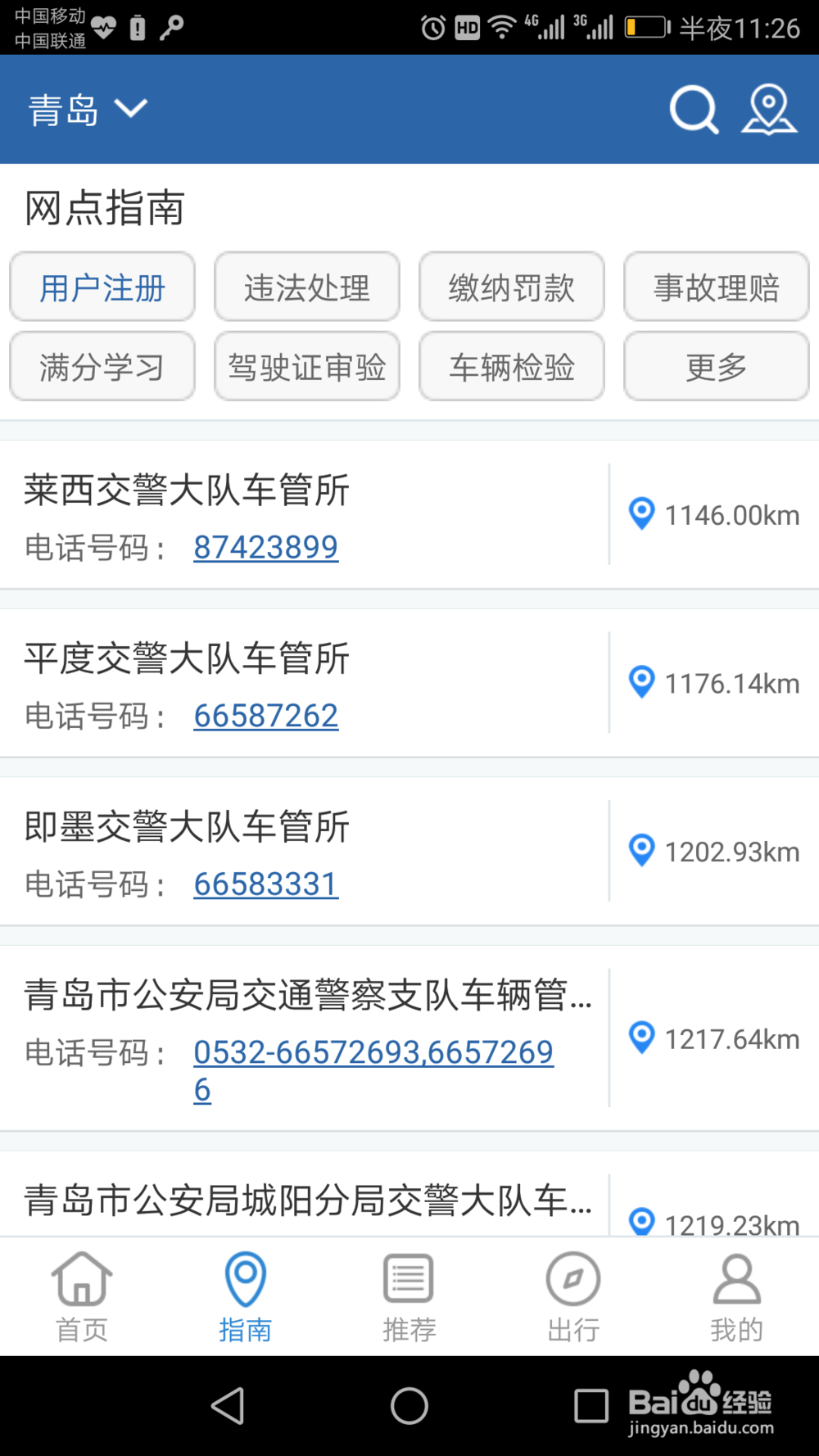
Task: Choose the 缴纳罚款 filter chip
Action: click(x=512, y=287)
